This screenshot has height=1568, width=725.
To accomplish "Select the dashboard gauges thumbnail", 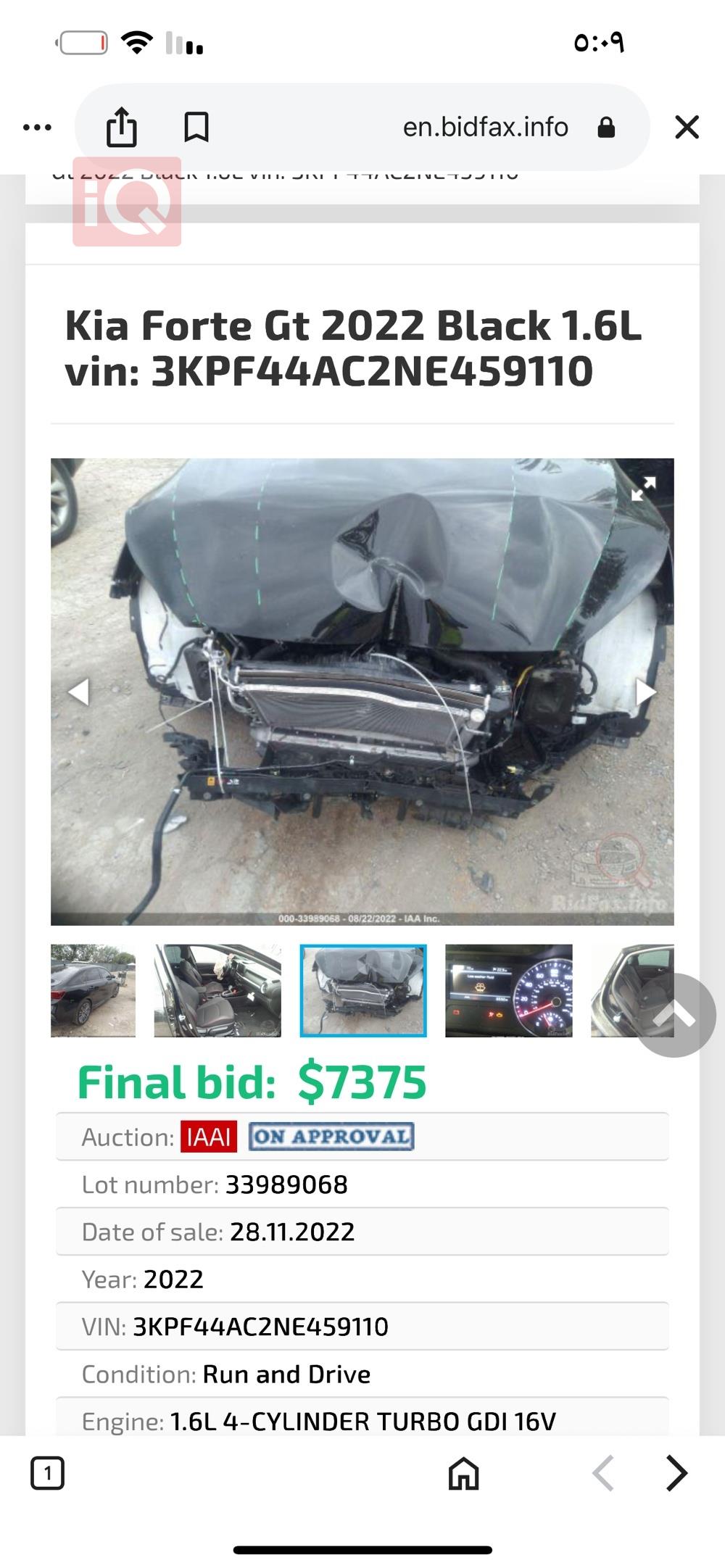I will [508, 990].
